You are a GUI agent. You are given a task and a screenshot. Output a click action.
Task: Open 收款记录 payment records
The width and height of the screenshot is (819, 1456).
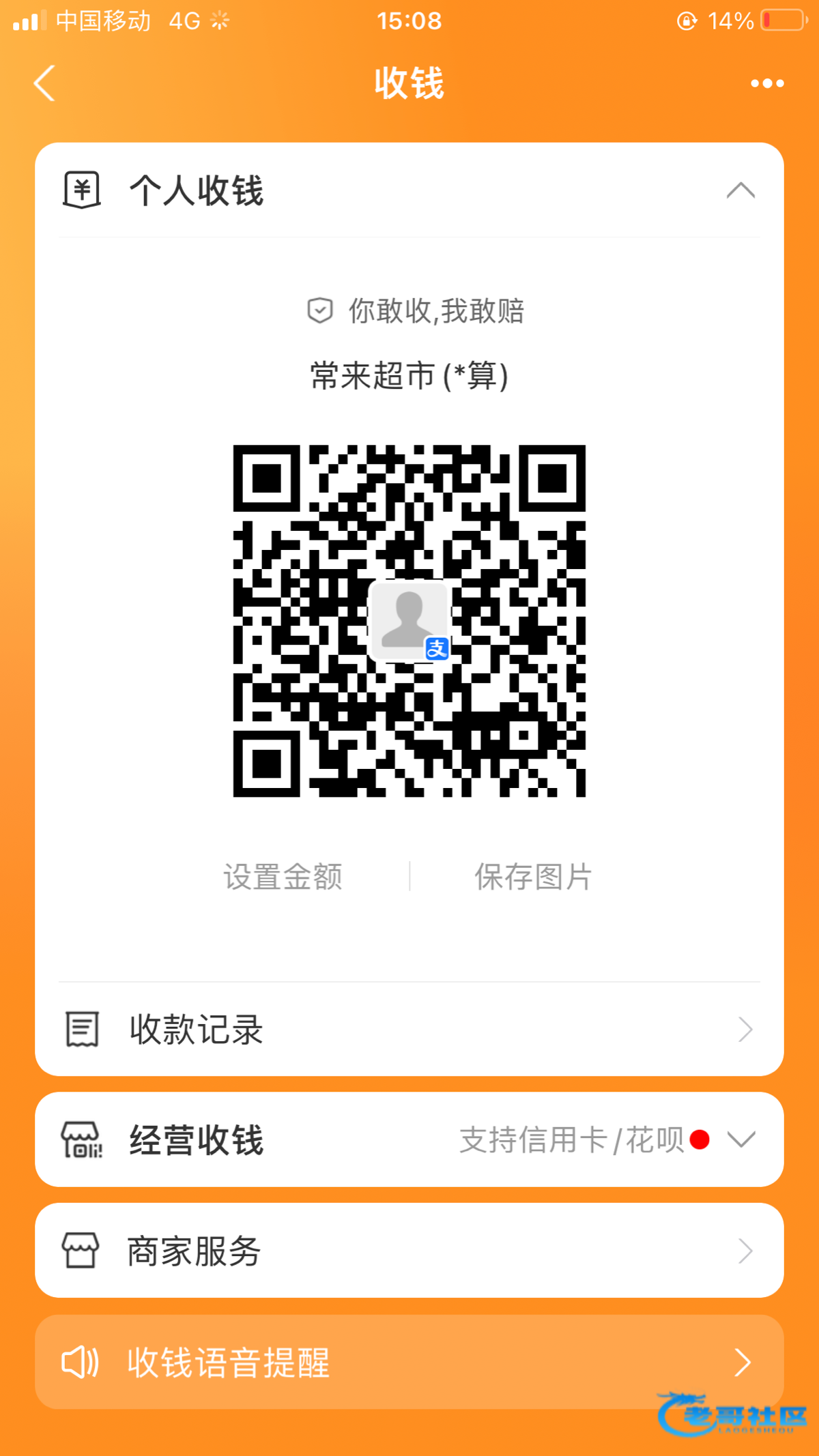click(409, 1030)
